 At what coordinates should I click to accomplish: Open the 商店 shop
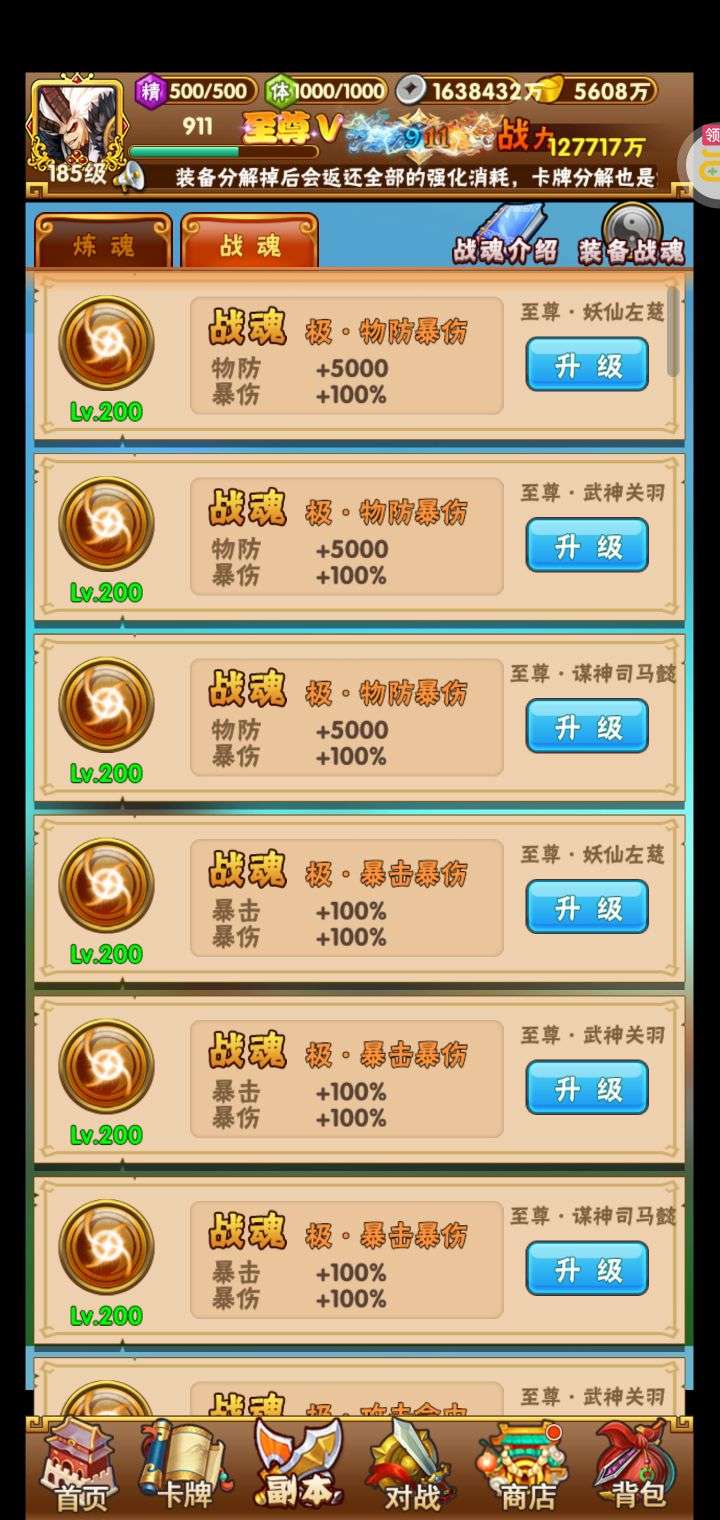click(x=526, y=1466)
